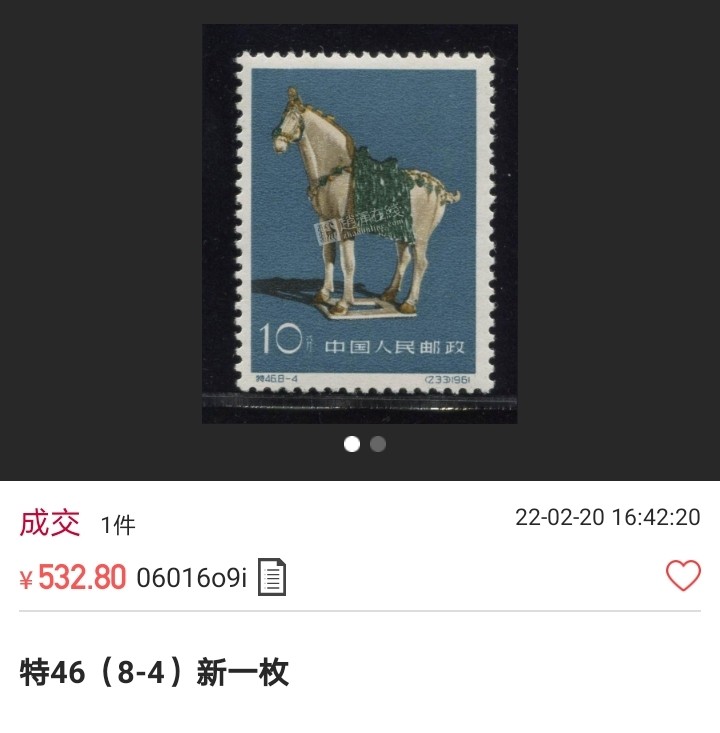Open the stamp image full screen
Screen dimensions: 720x733
point(360,224)
